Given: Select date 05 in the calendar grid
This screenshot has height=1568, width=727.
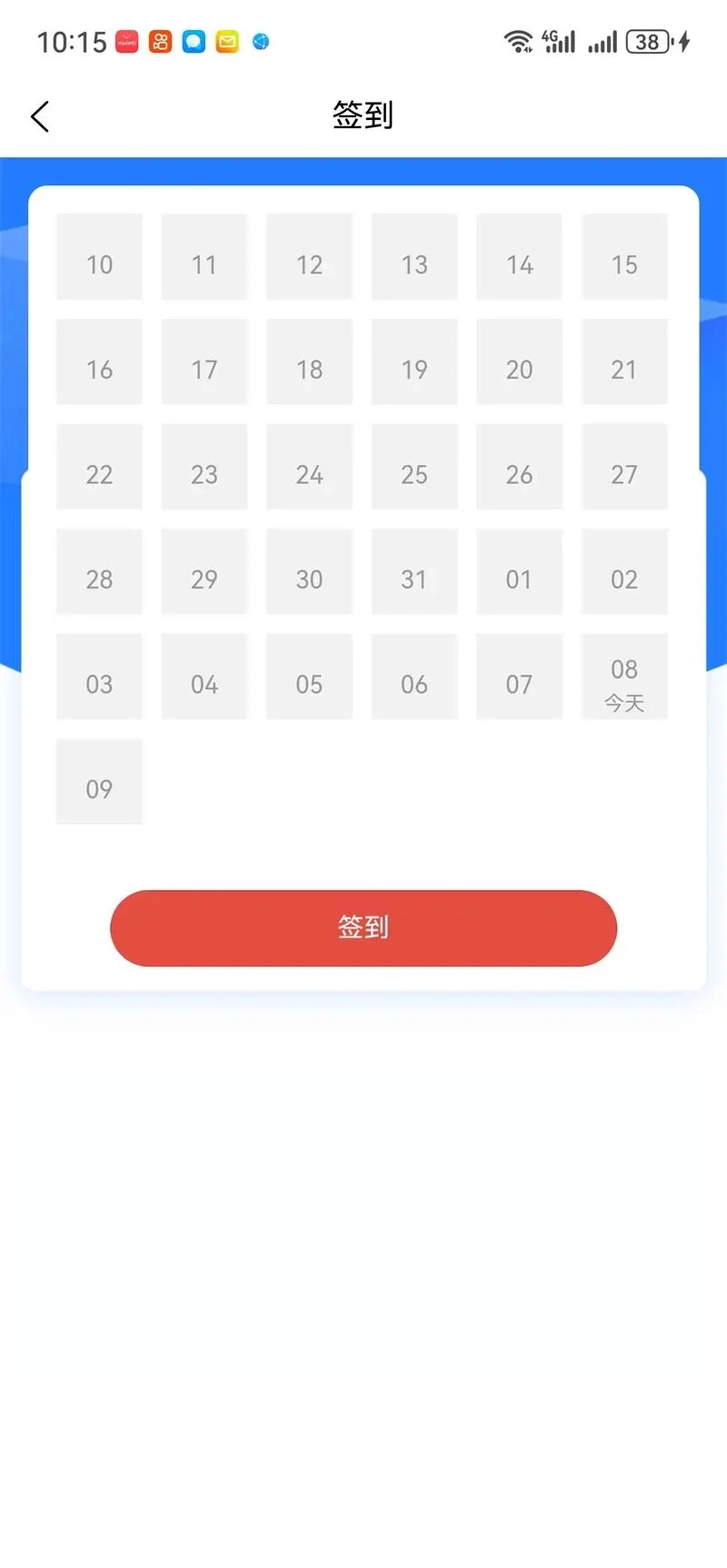Looking at the screenshot, I should (x=309, y=677).
